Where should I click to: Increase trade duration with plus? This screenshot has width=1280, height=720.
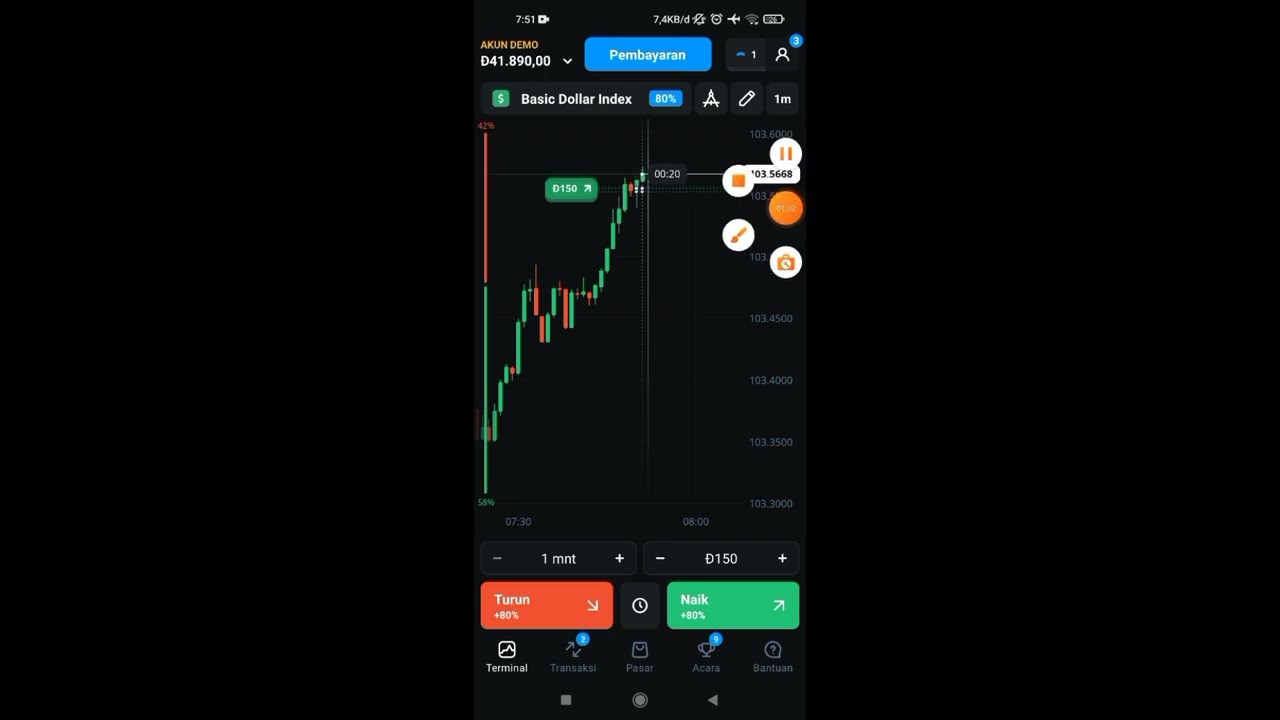tap(619, 559)
